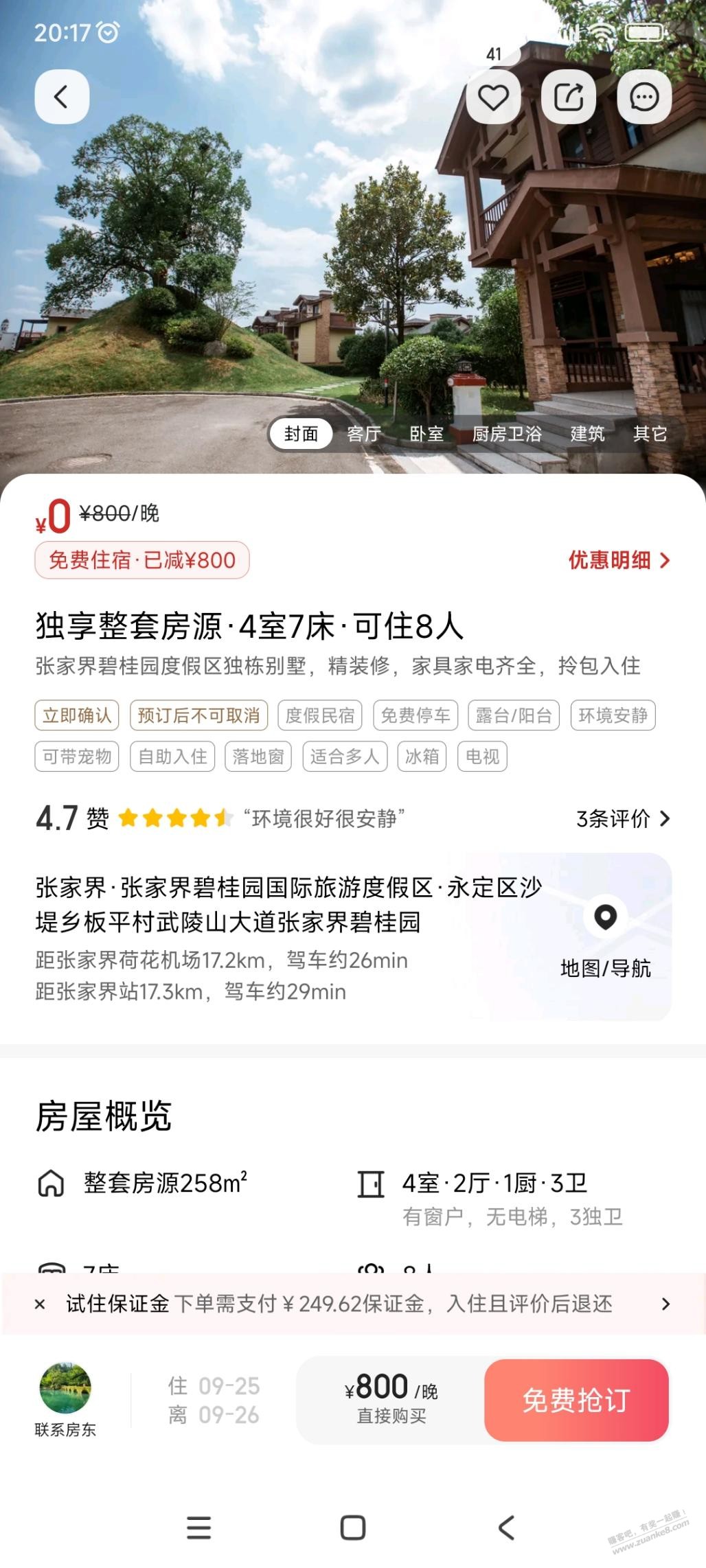Viewport: 706px width, 1568px height.
Task: Choose ¥800/晚 直接购买 option
Action: pos(391,1400)
